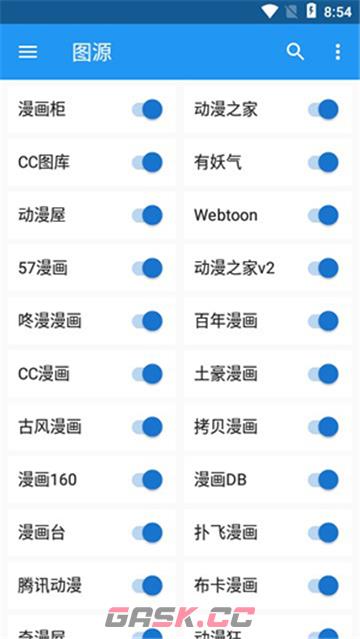Toggle the CC漫画 source off
This screenshot has width=360, height=639.
tap(147, 374)
